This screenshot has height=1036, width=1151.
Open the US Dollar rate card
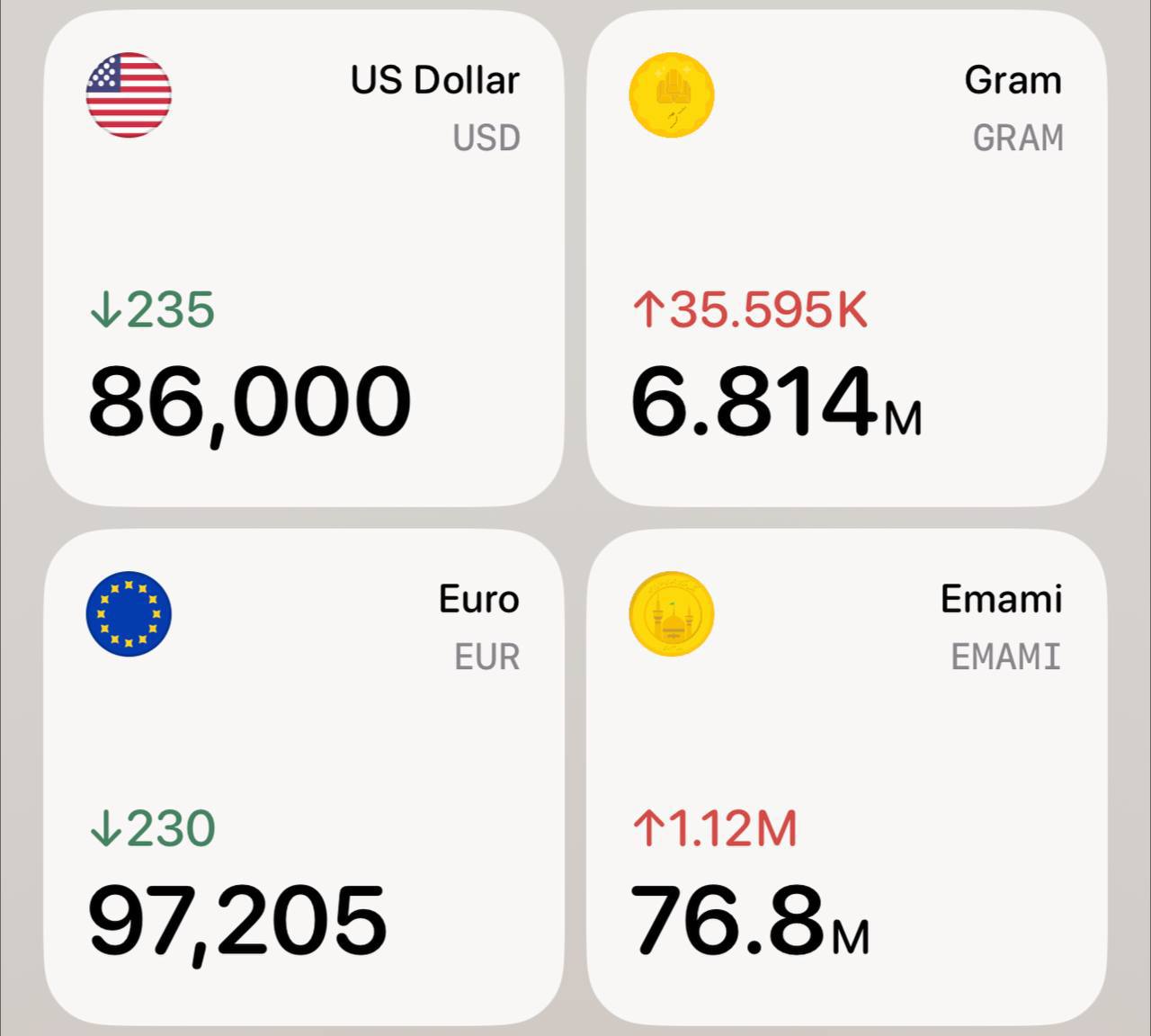(304, 259)
